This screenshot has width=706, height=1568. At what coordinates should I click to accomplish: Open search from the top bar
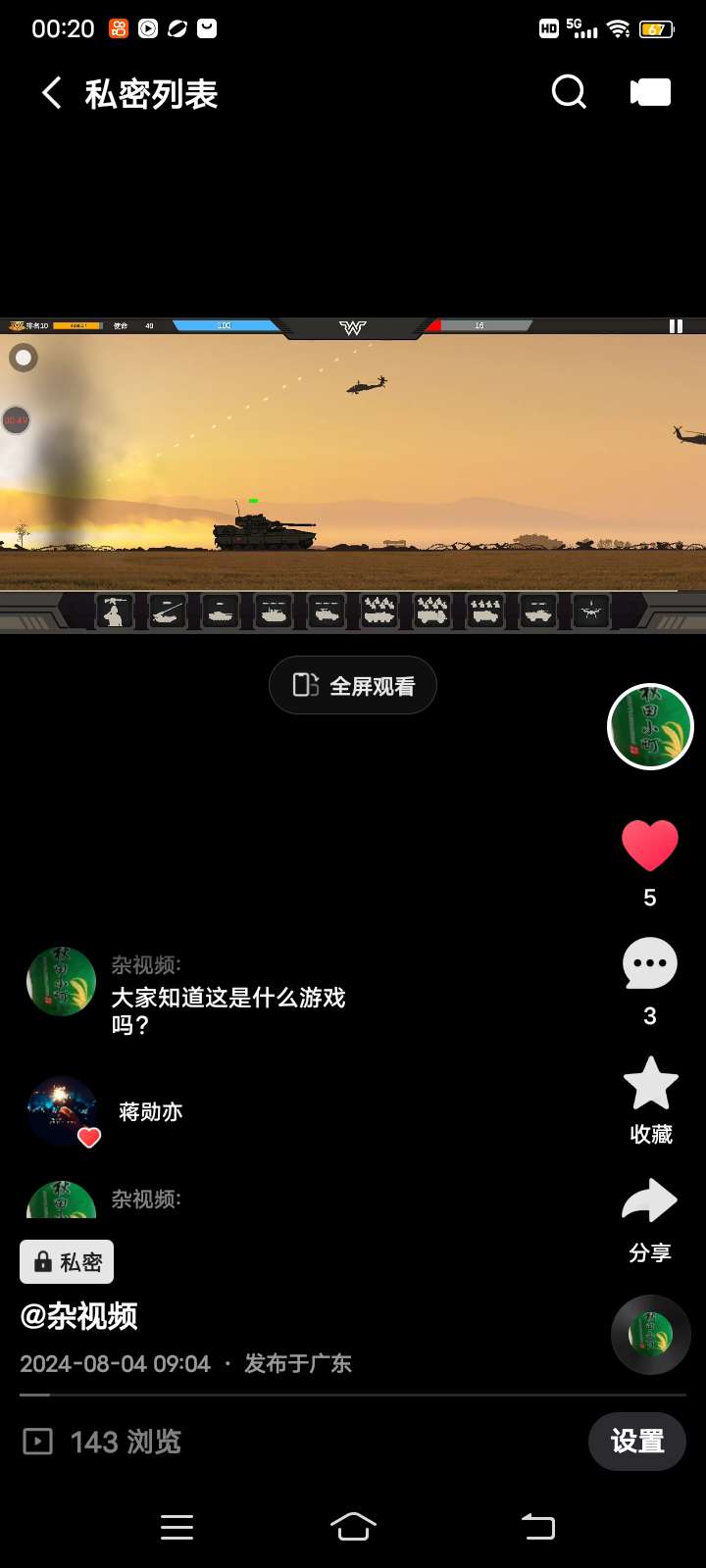(569, 93)
